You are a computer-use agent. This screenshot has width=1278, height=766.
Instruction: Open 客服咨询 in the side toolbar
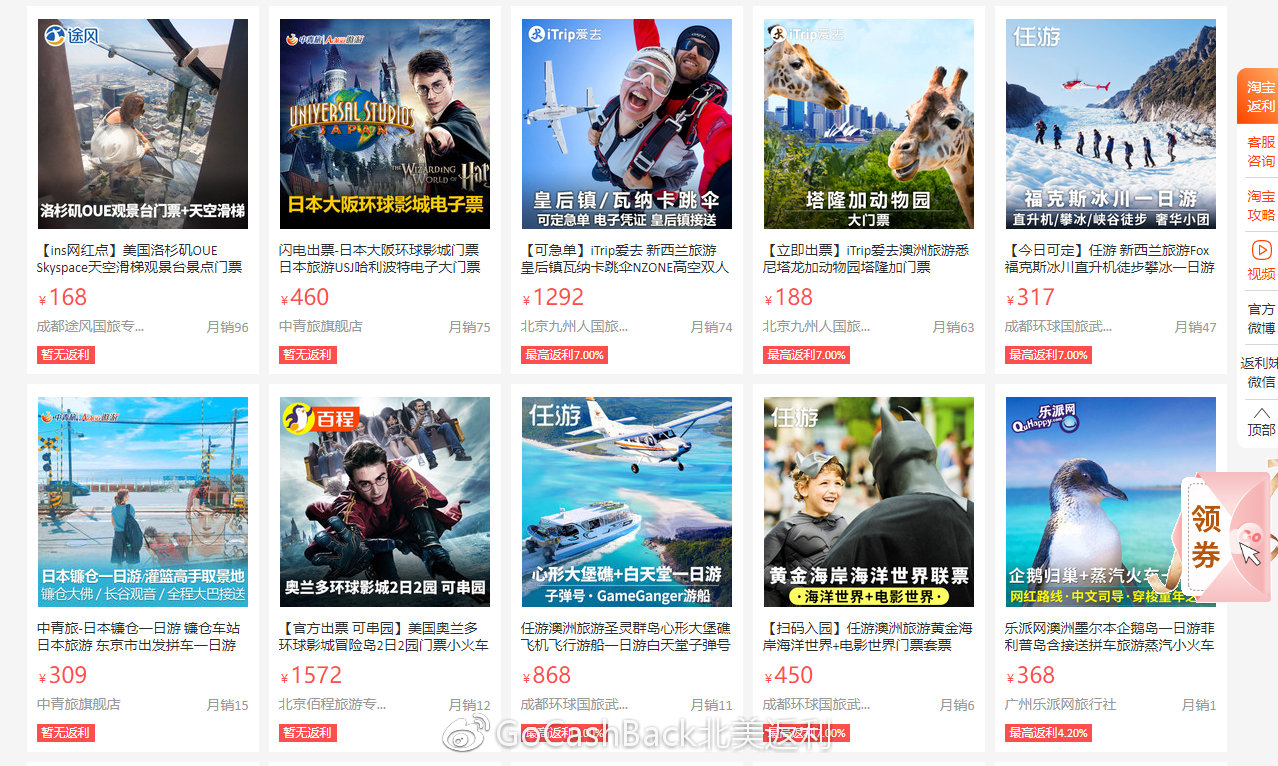1260,152
